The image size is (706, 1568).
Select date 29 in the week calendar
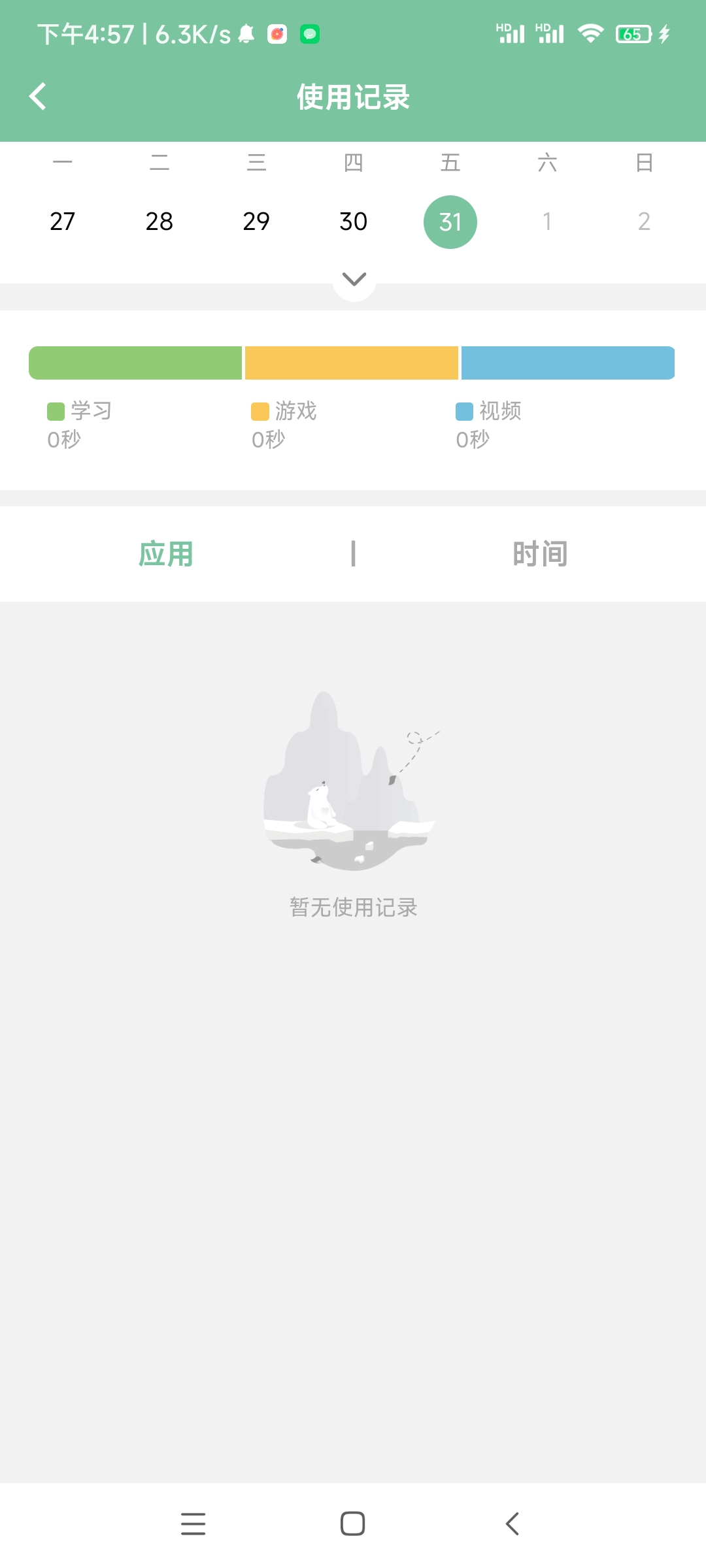tap(256, 221)
